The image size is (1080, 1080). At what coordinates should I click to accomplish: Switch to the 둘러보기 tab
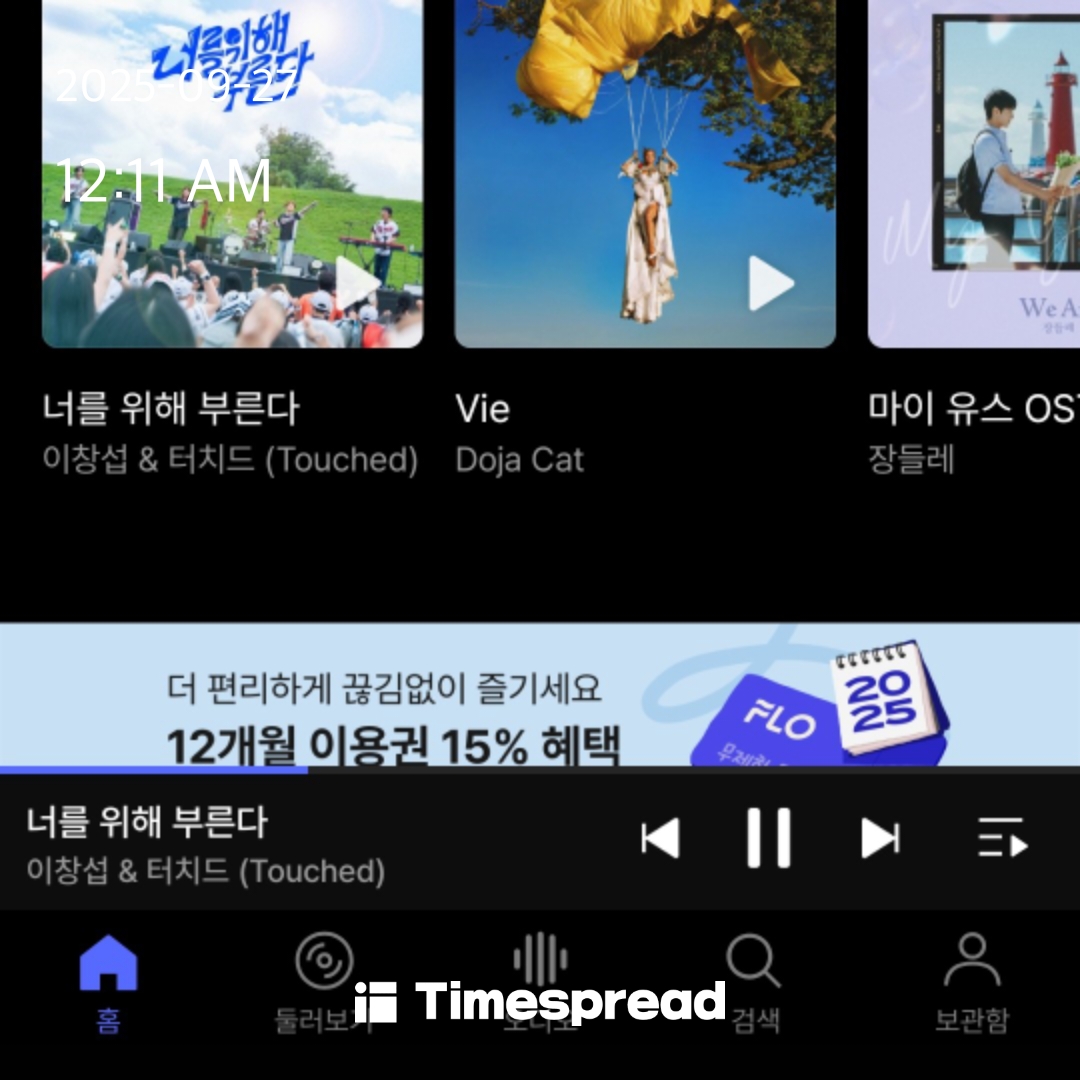324,982
